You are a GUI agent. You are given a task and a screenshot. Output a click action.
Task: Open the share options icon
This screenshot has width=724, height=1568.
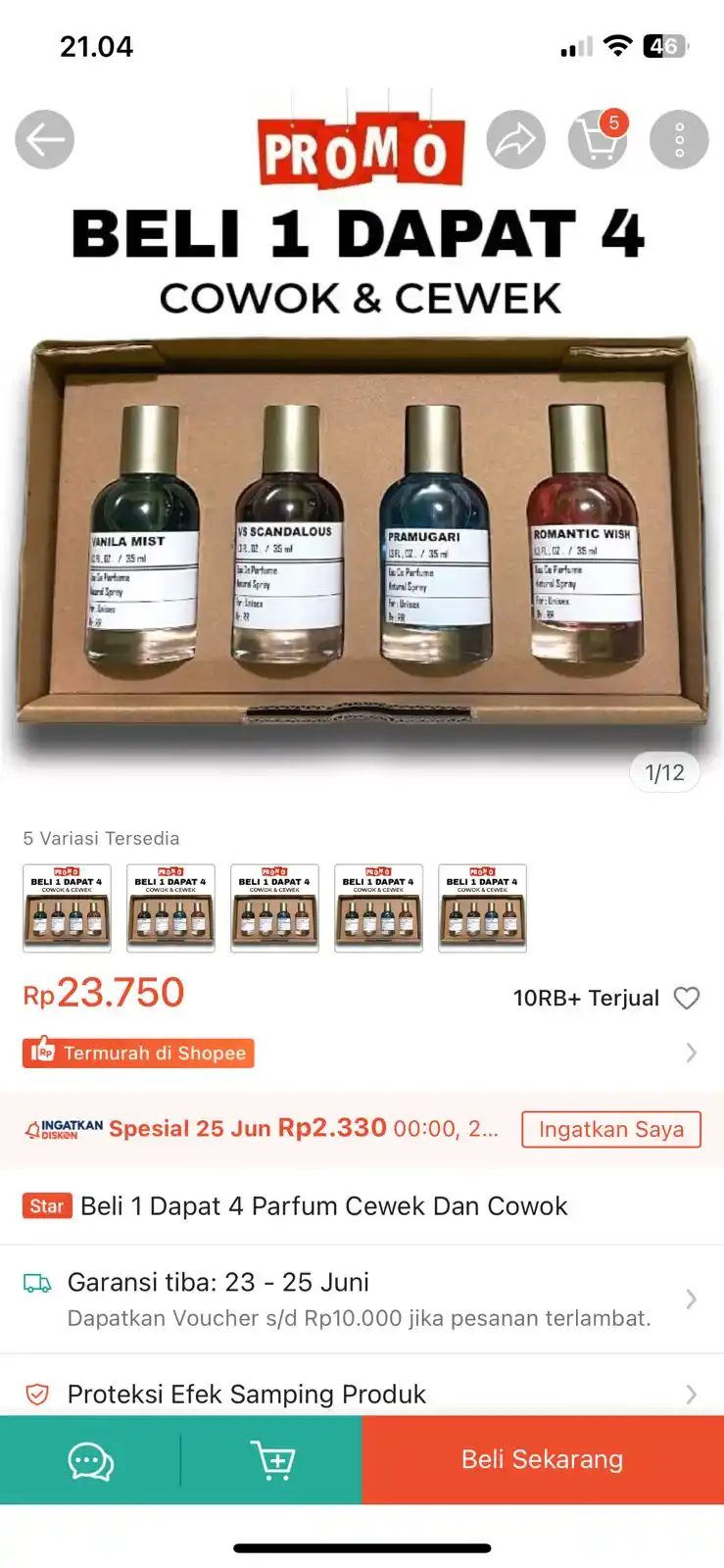pos(515,139)
